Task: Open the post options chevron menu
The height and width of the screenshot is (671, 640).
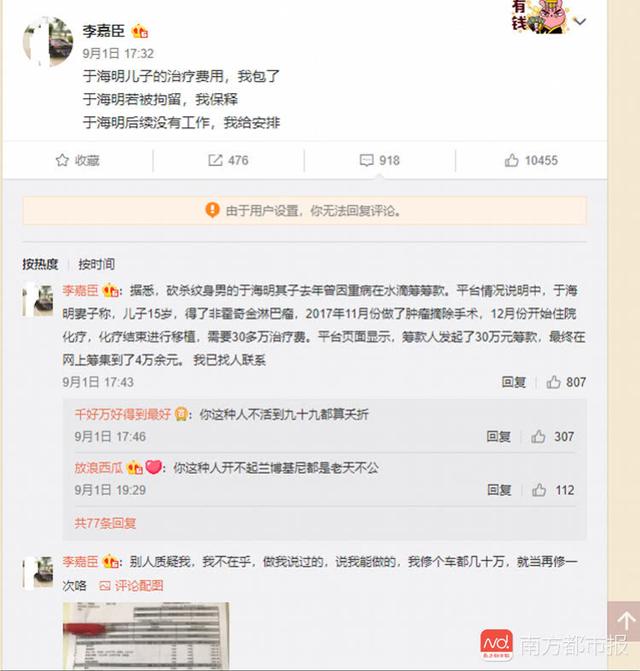Action: (x=581, y=21)
